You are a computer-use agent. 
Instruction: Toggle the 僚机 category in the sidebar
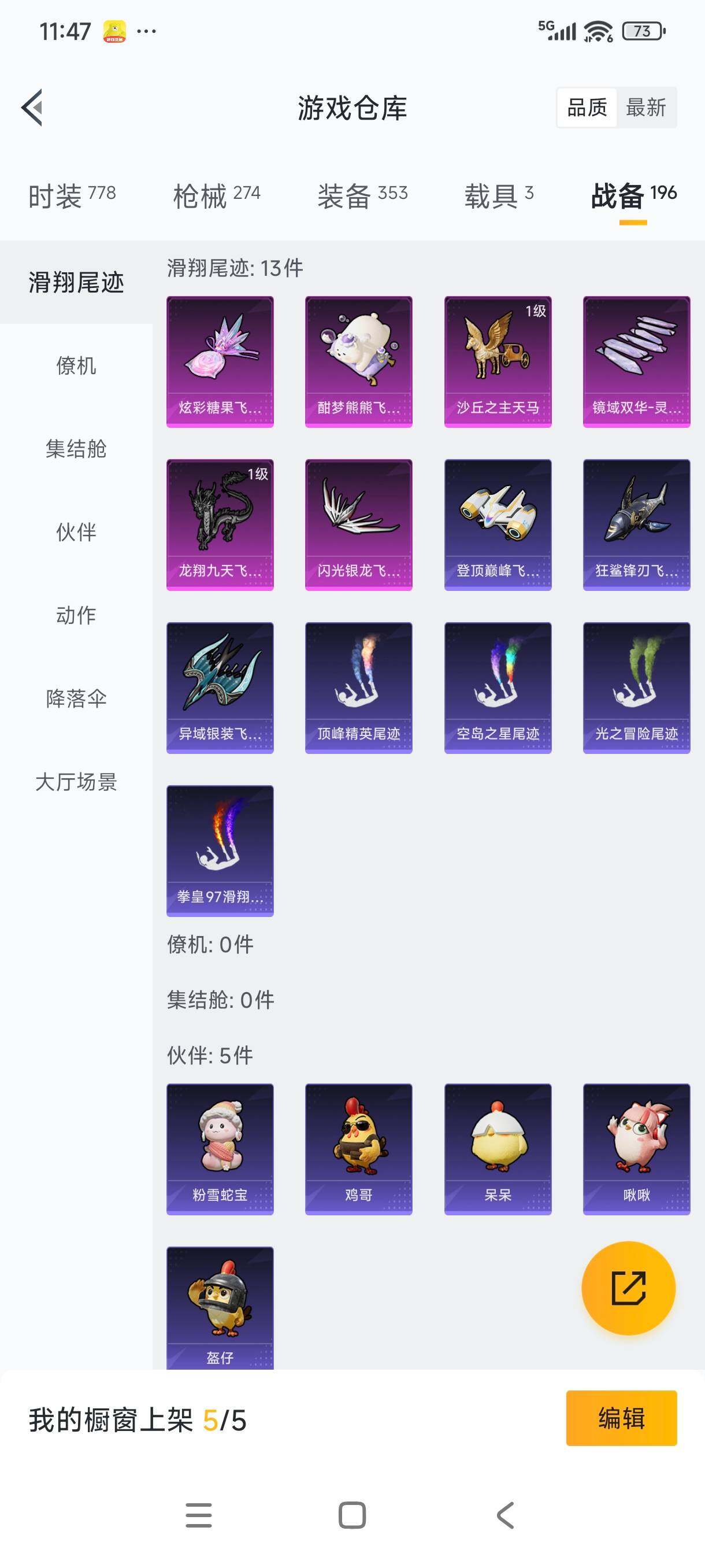76,367
